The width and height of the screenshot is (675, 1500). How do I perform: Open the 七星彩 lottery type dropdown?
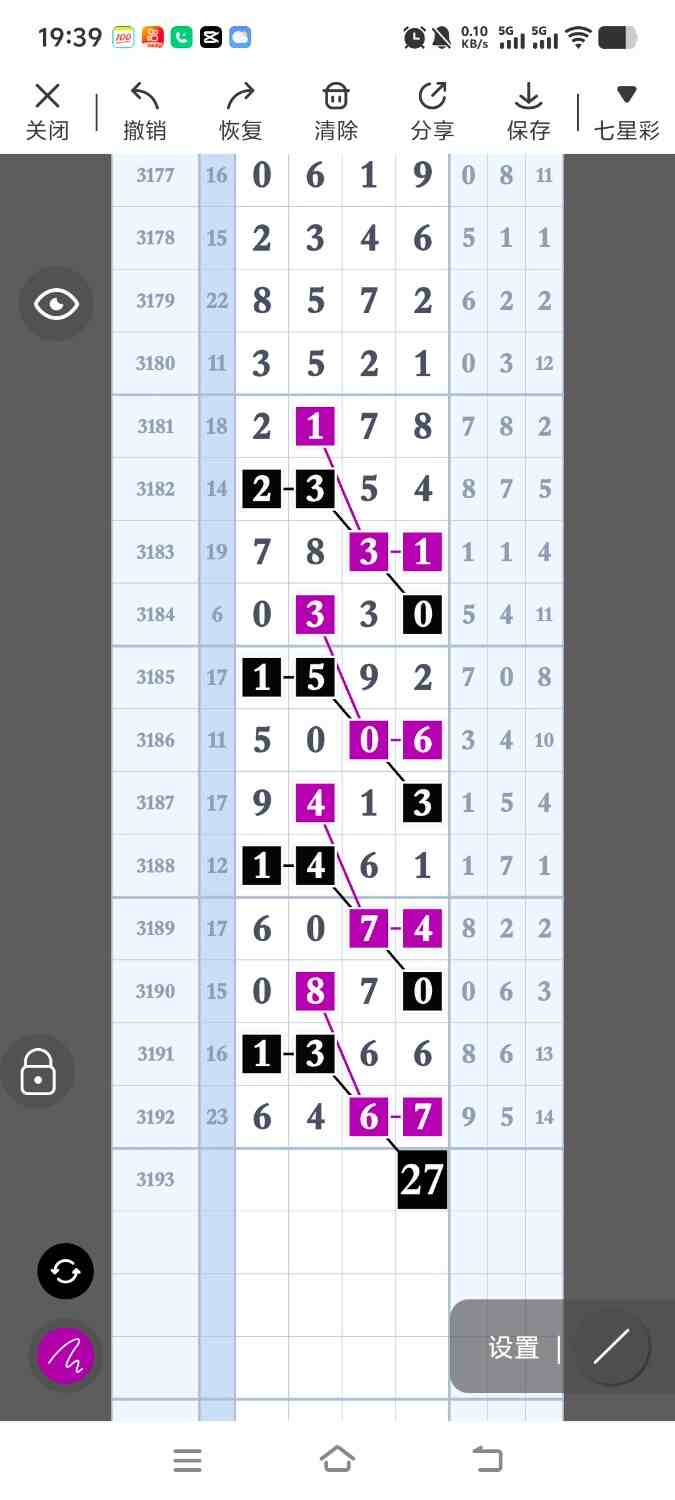627,111
